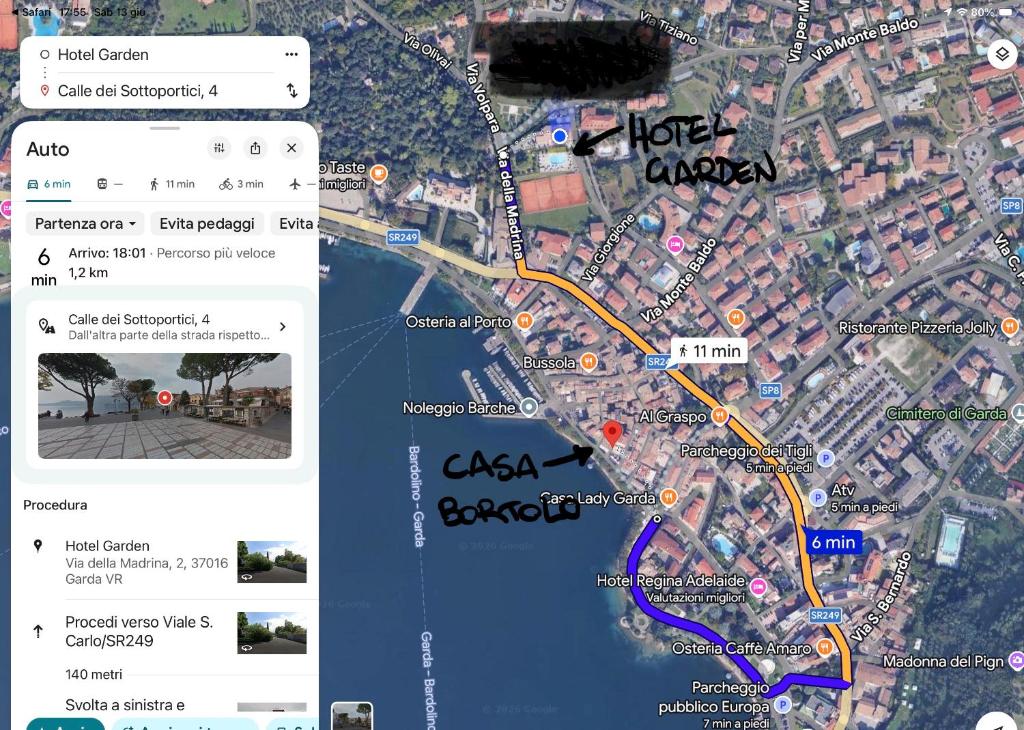This screenshot has width=1024, height=730.
Task: Return to Safari via status bar back
Action: coord(31,12)
